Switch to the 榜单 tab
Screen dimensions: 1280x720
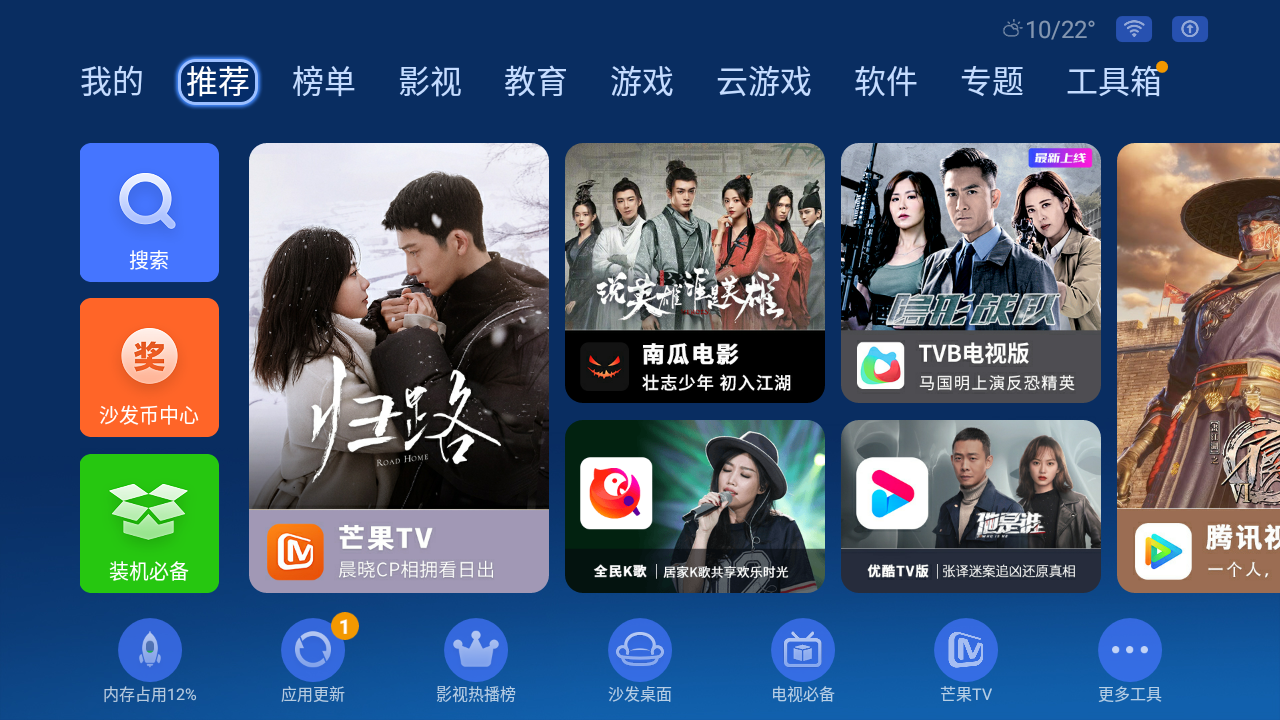coord(324,82)
